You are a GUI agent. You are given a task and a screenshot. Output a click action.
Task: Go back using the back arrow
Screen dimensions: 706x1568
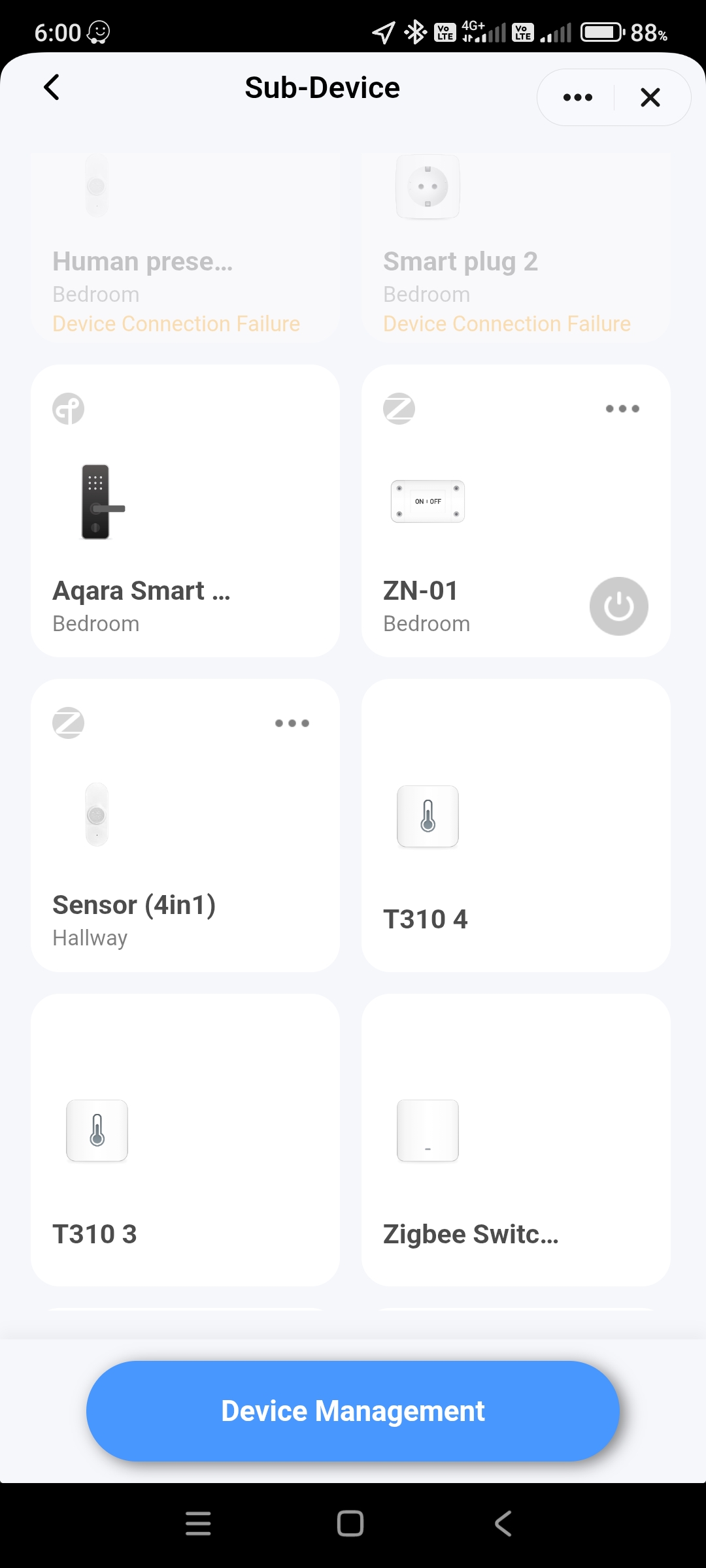click(52, 87)
